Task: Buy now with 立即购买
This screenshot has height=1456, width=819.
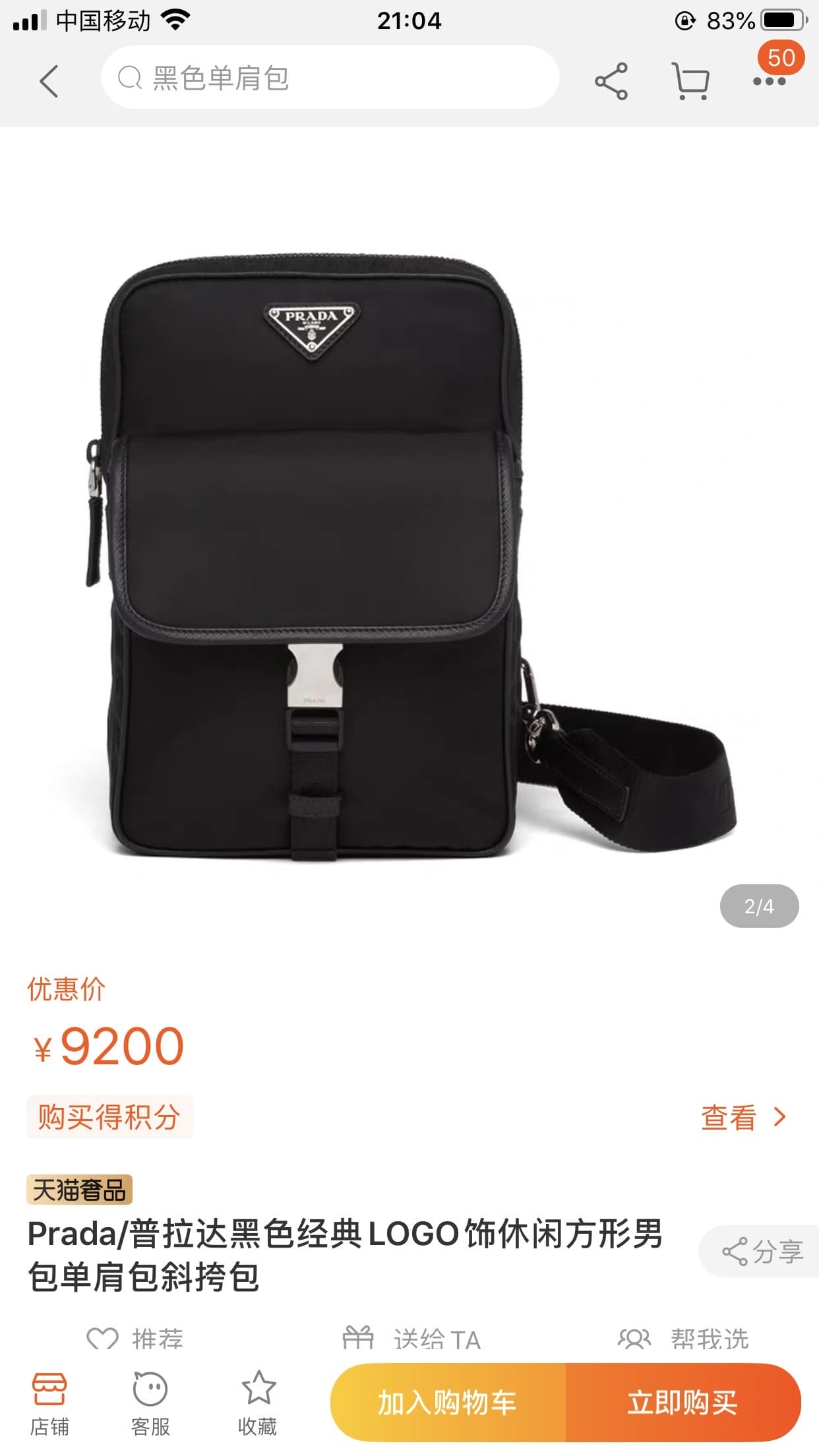Action: tap(682, 1402)
